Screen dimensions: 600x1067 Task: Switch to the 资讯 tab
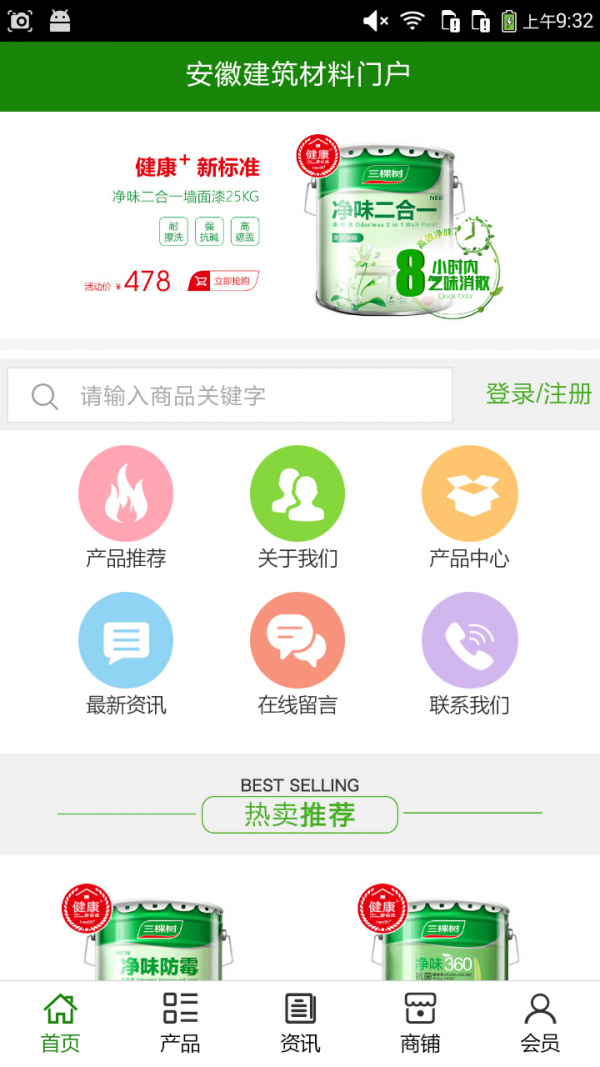(x=300, y=1023)
